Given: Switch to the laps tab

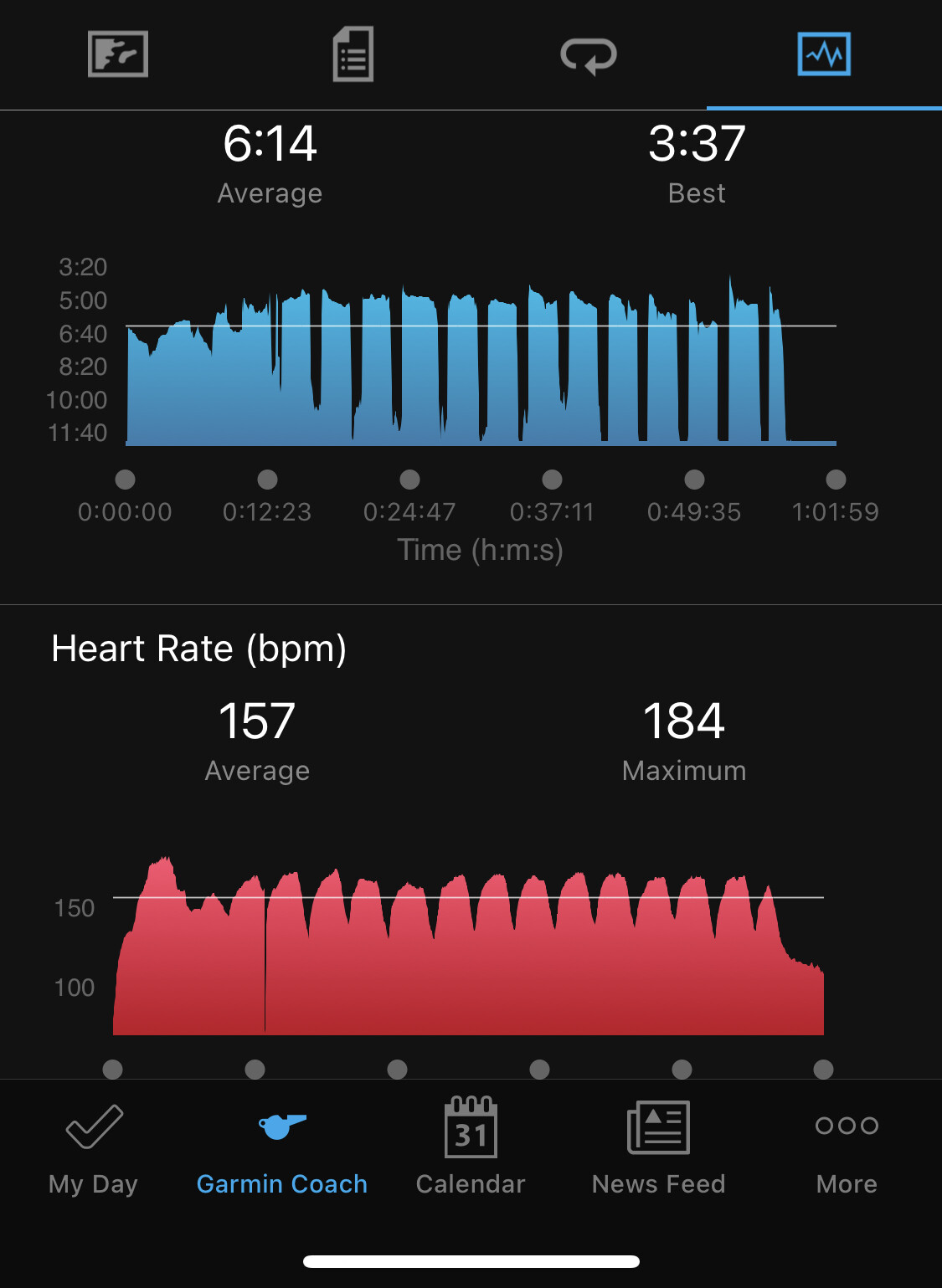Looking at the screenshot, I should (589, 56).
